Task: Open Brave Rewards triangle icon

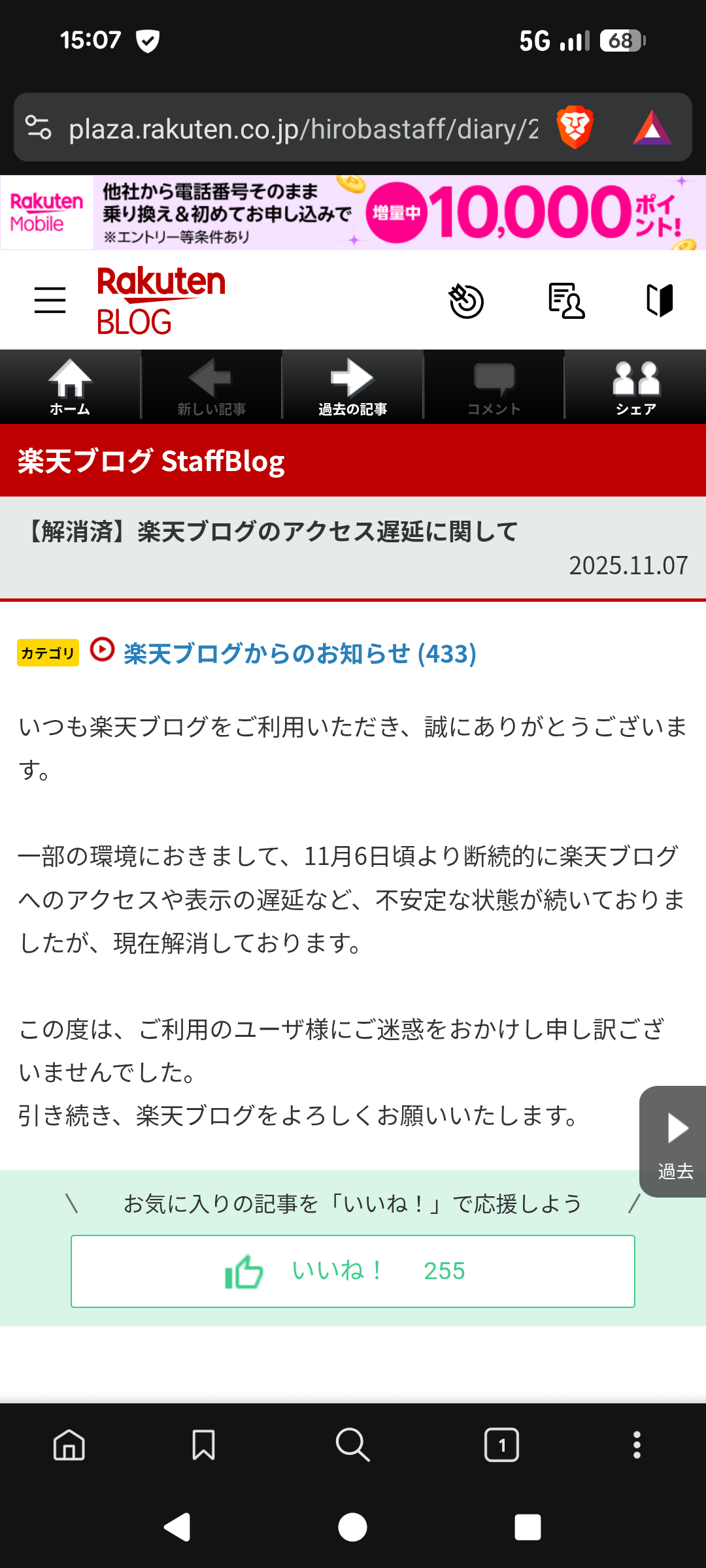Action: click(652, 127)
